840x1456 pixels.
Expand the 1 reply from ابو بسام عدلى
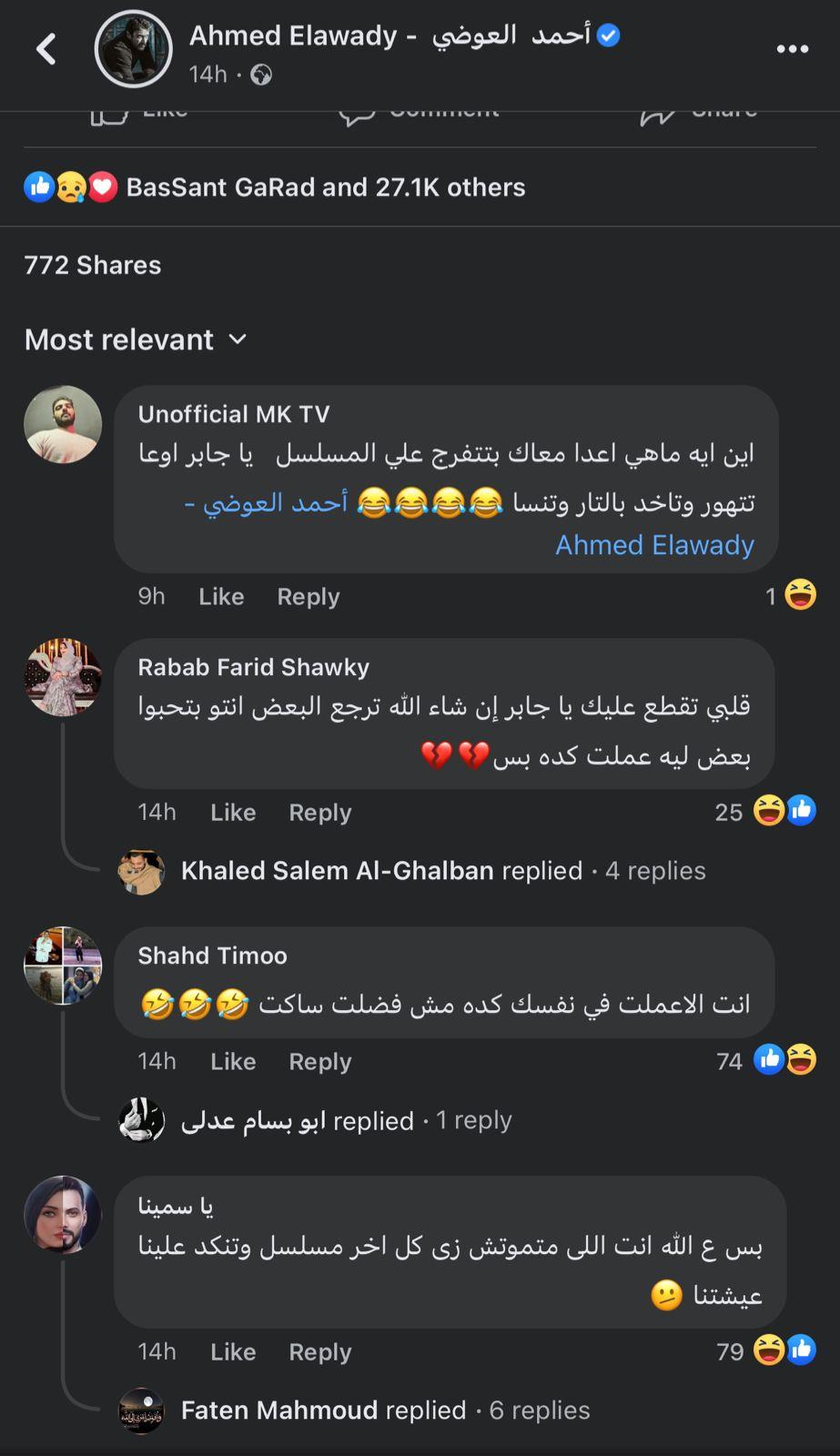(x=346, y=1121)
